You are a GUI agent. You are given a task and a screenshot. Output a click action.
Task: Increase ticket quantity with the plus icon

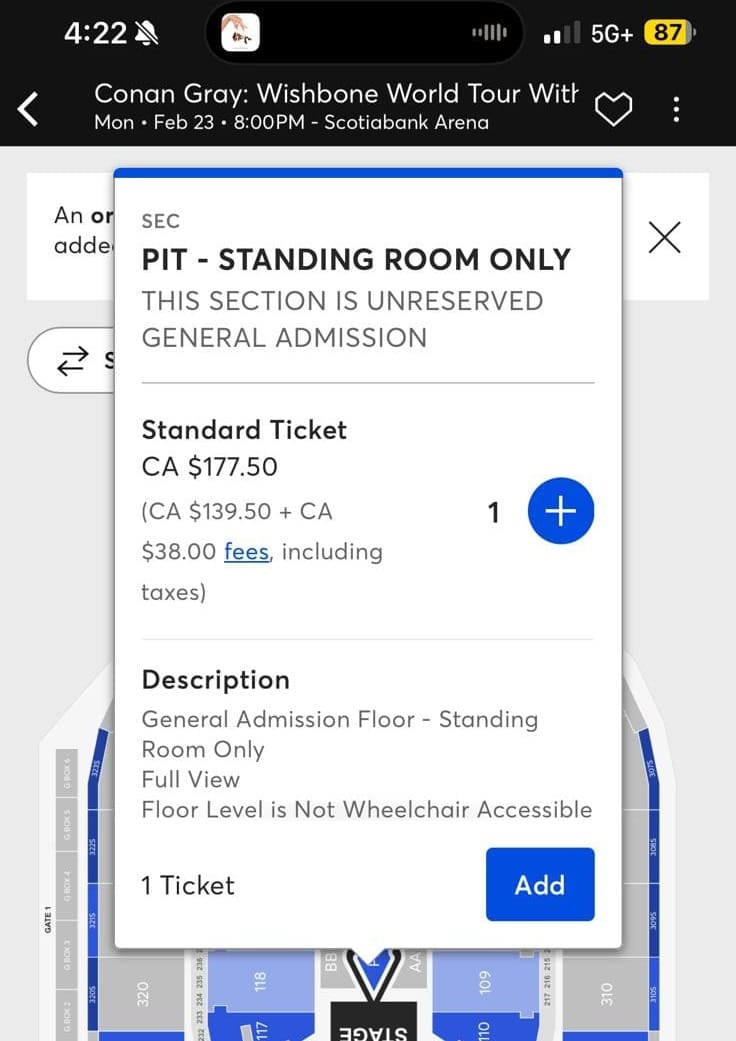[560, 511]
